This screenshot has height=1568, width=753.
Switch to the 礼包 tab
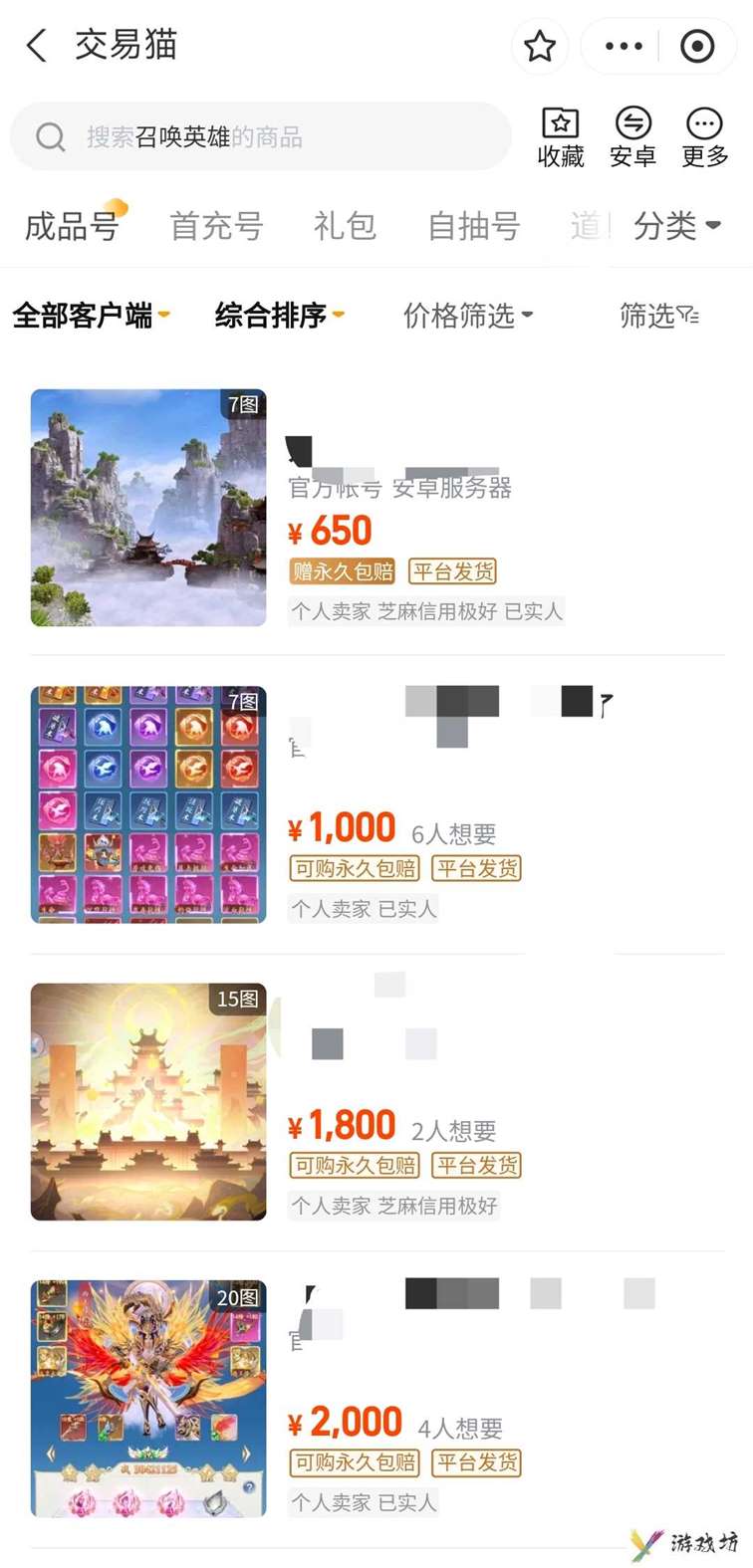click(345, 226)
